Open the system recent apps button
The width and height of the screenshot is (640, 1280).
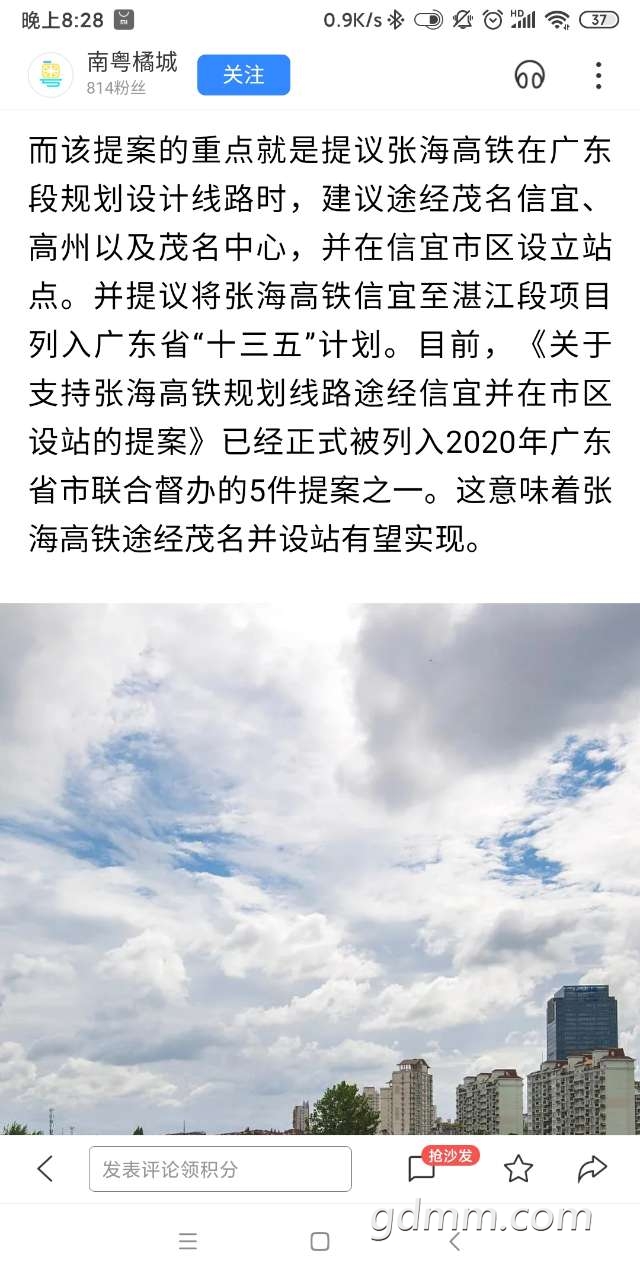pos(188,1242)
